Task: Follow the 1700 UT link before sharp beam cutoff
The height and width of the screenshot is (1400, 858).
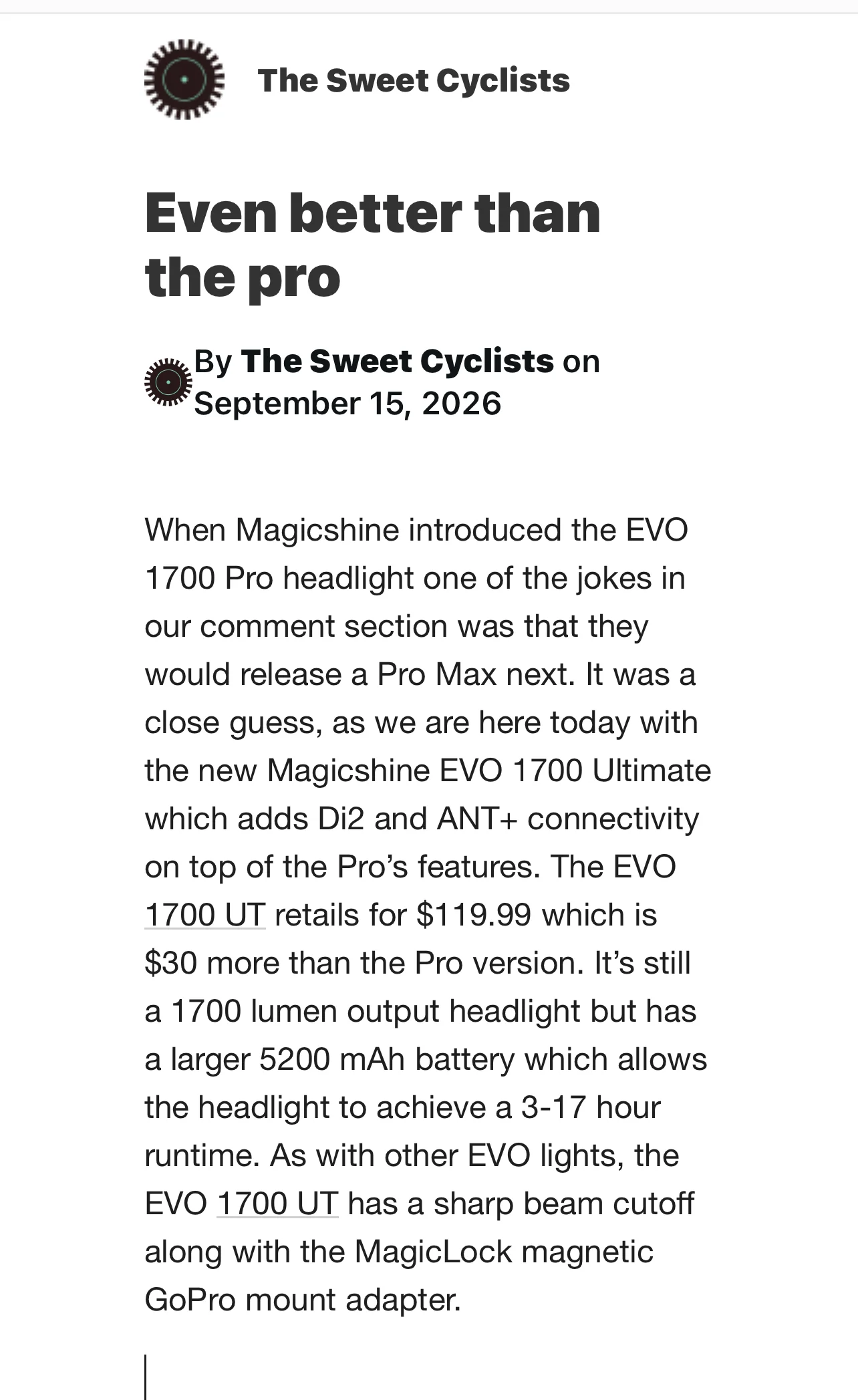Action: [x=277, y=1204]
